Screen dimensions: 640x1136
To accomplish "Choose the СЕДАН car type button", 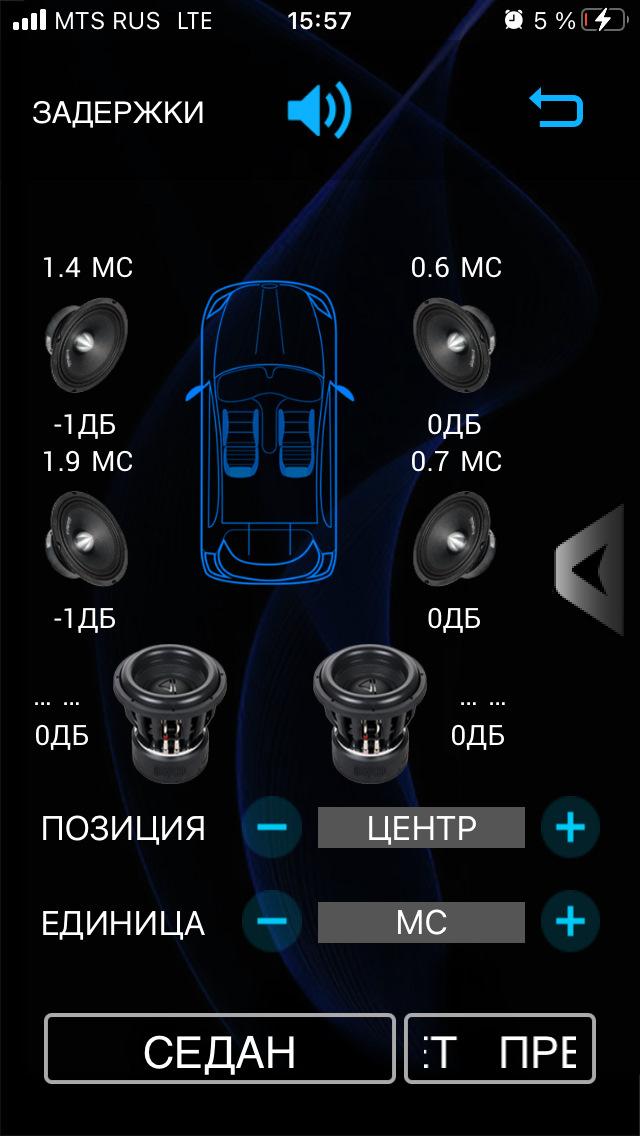I will pos(220,1049).
